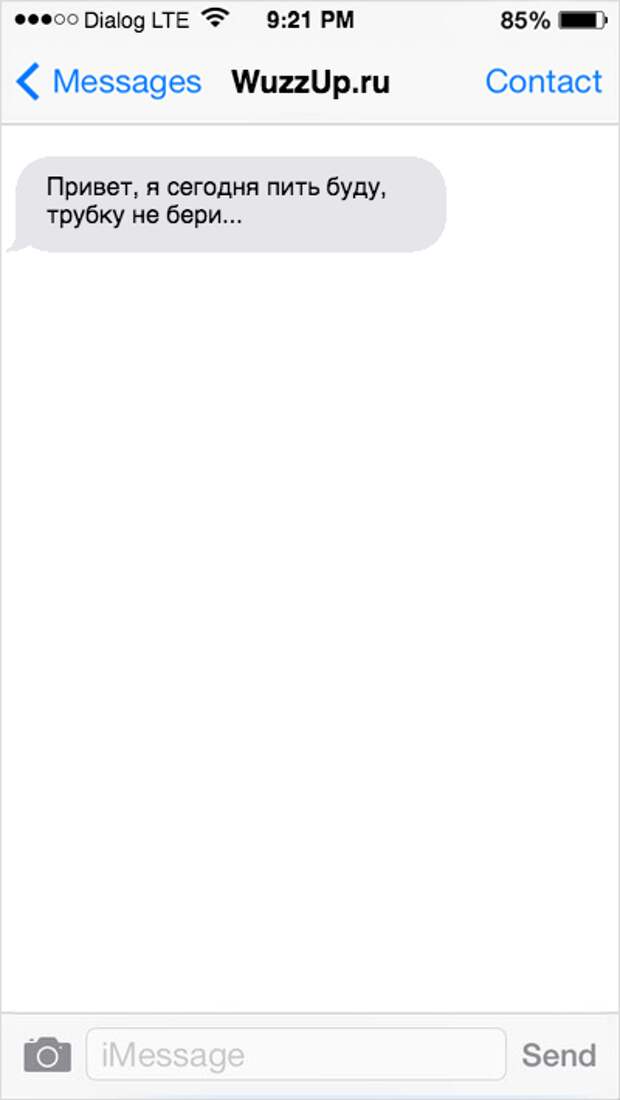Viewport: 620px width, 1100px height.
Task: Tap the Send button
Action: pyautogui.click(x=559, y=1054)
